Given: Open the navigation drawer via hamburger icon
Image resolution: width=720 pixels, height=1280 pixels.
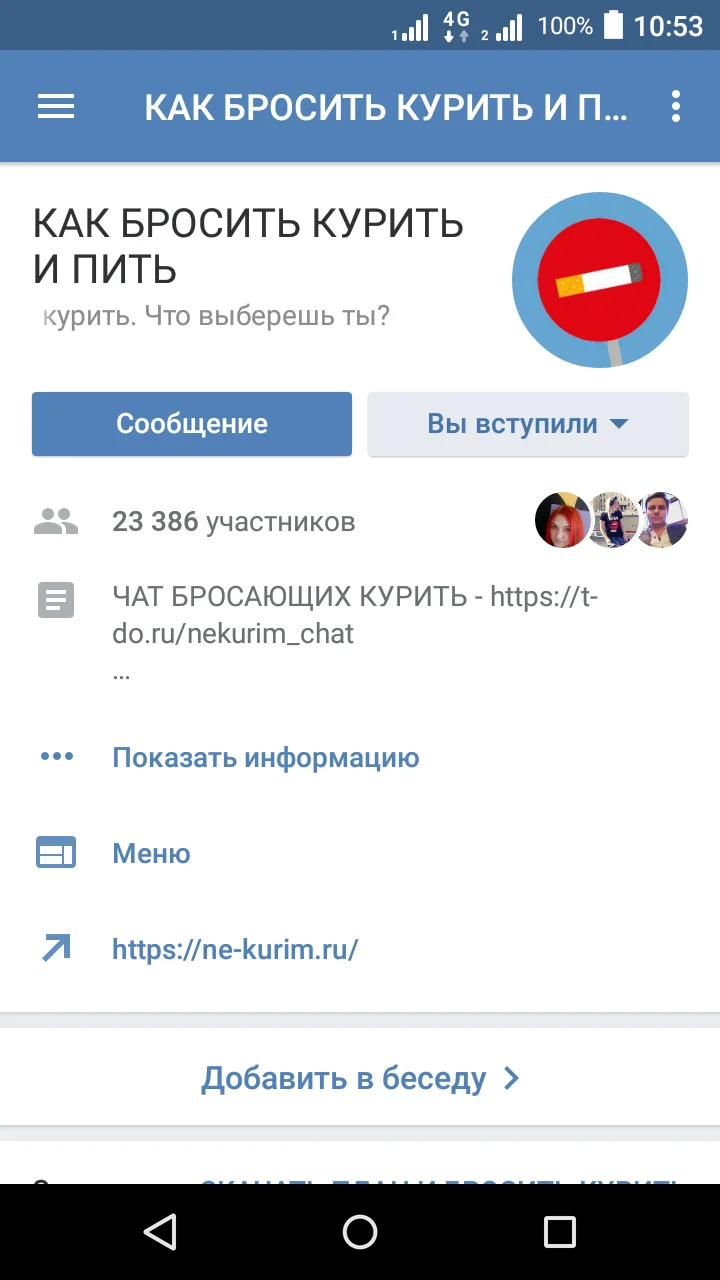Looking at the screenshot, I should click(55, 106).
